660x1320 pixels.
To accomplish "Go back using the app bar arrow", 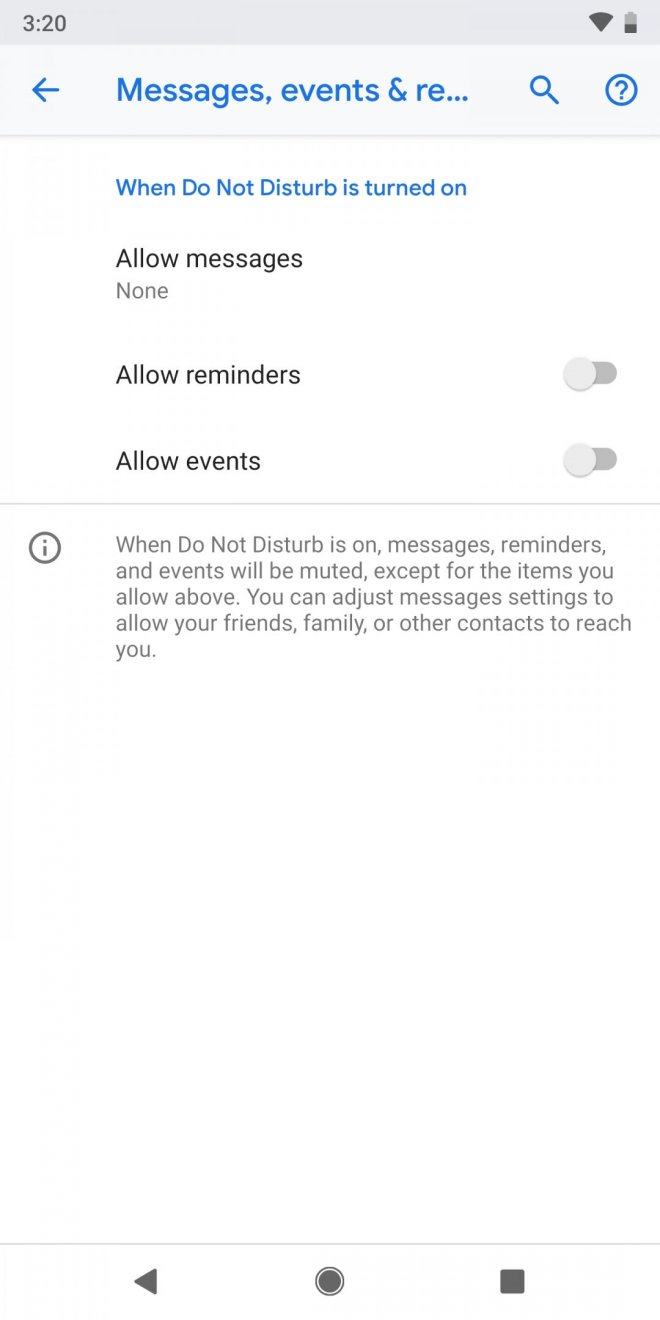I will pos(45,90).
